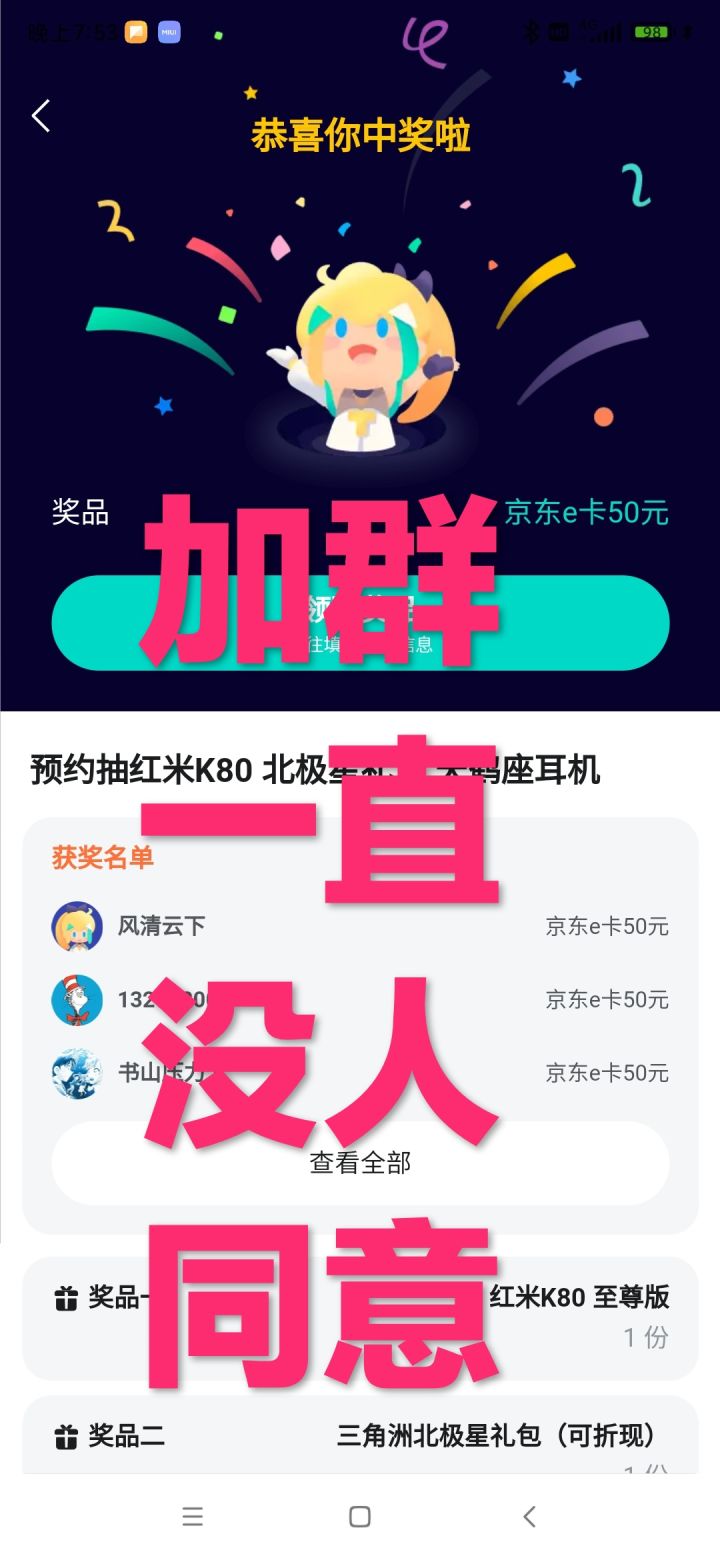720x1560 pixels.
Task: Open the recent apps button in the navigation bar
Action: [192, 1516]
